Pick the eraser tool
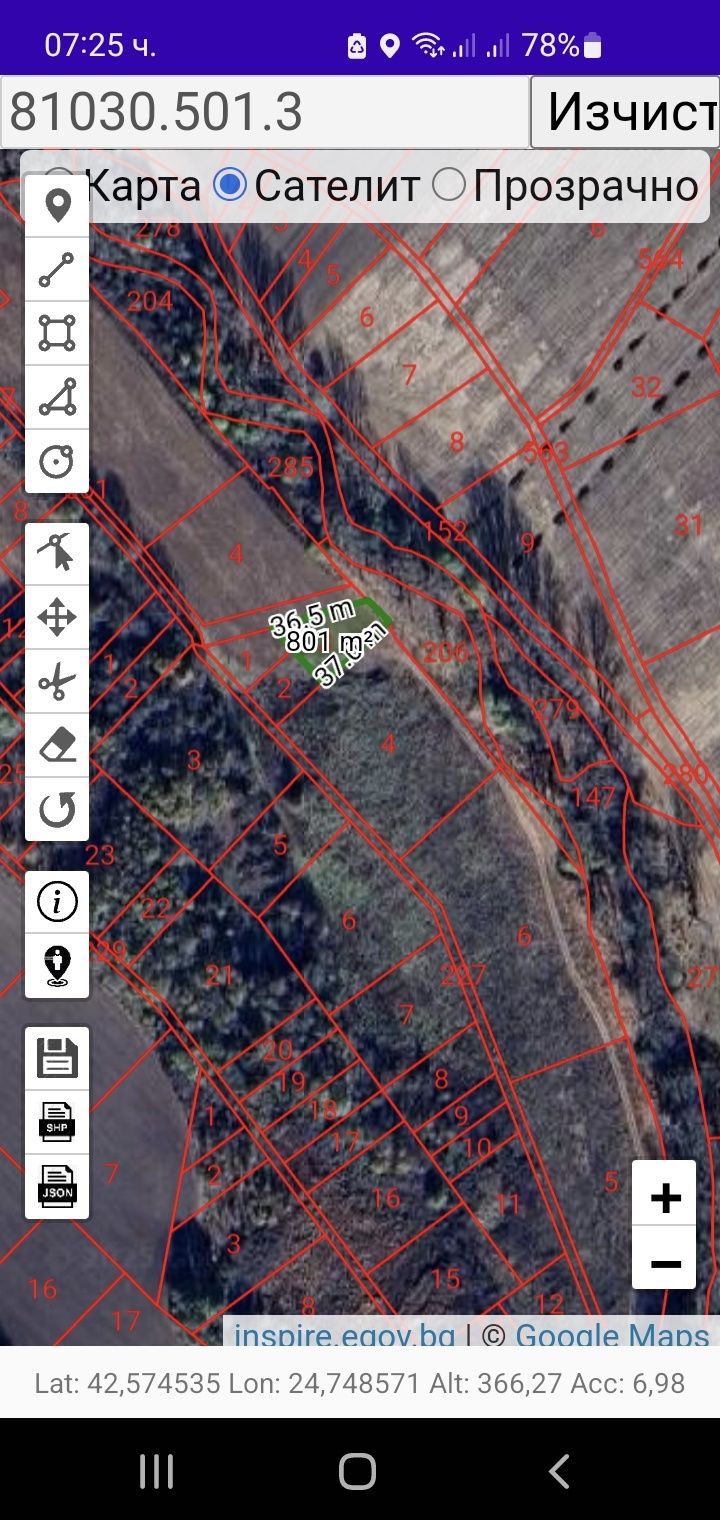This screenshot has width=720, height=1520. [x=57, y=745]
